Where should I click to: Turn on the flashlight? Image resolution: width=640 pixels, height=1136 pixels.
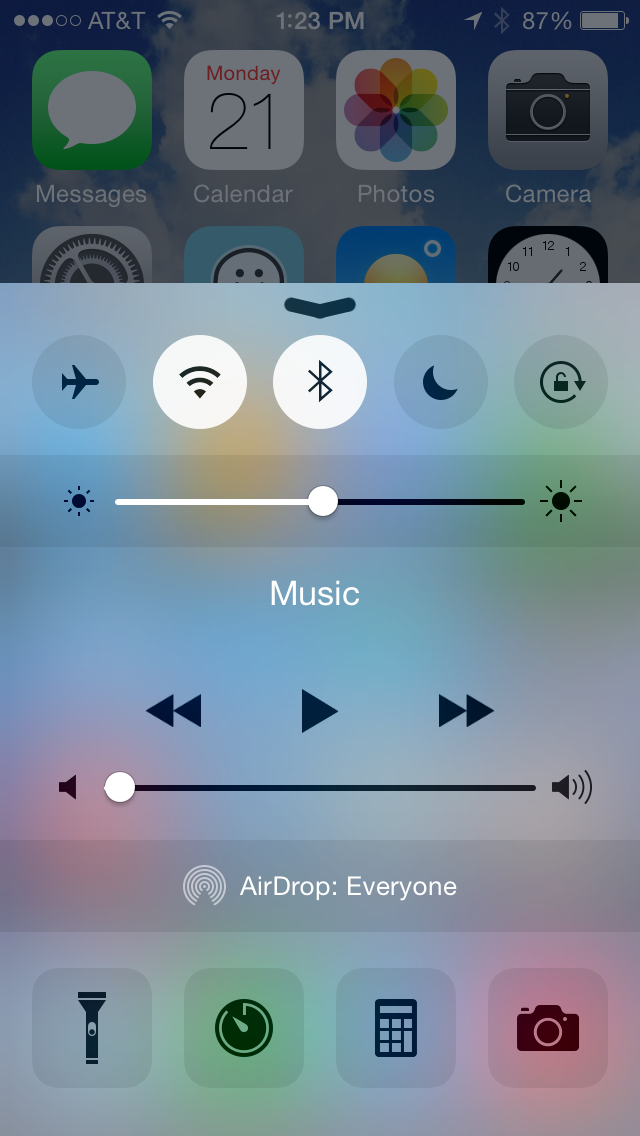click(92, 1027)
